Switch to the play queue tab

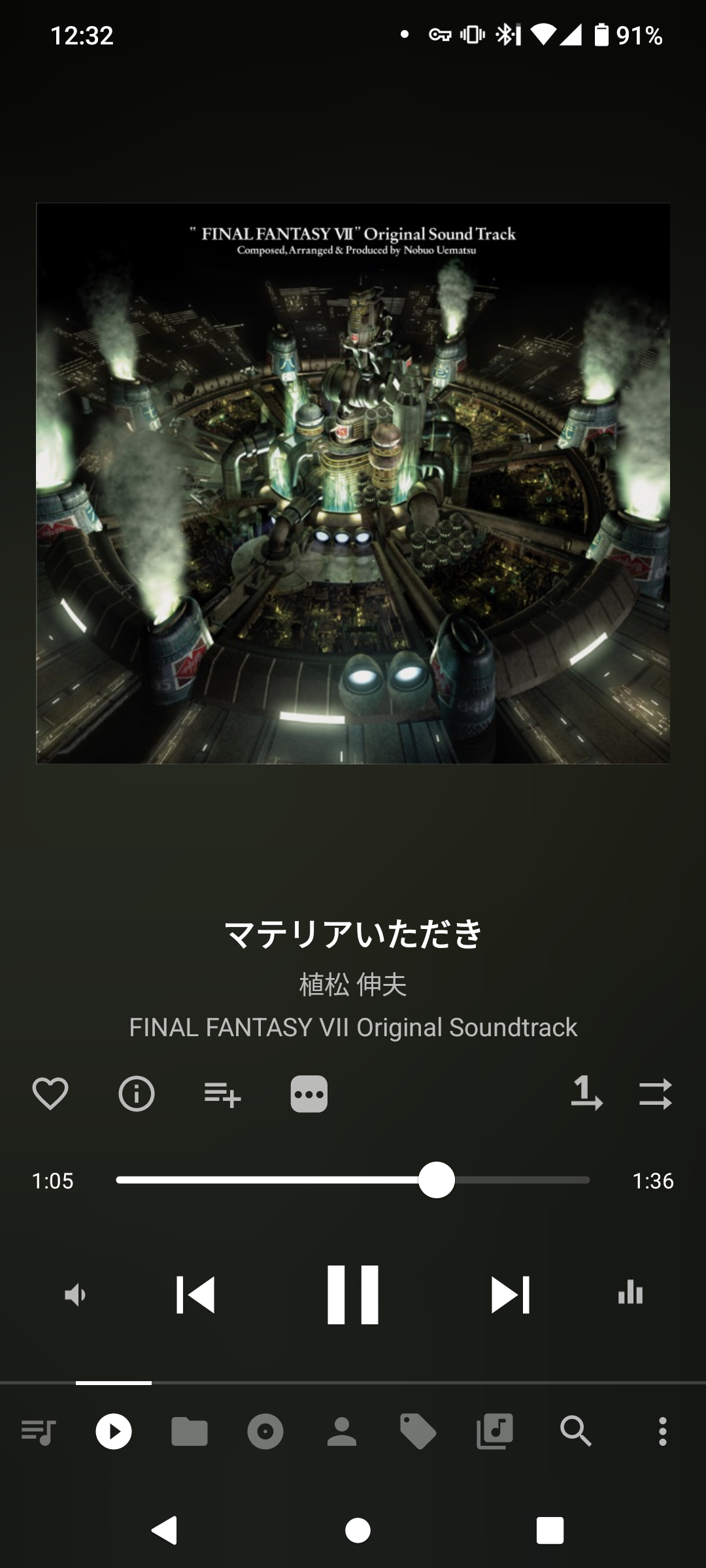pyautogui.click(x=38, y=1432)
